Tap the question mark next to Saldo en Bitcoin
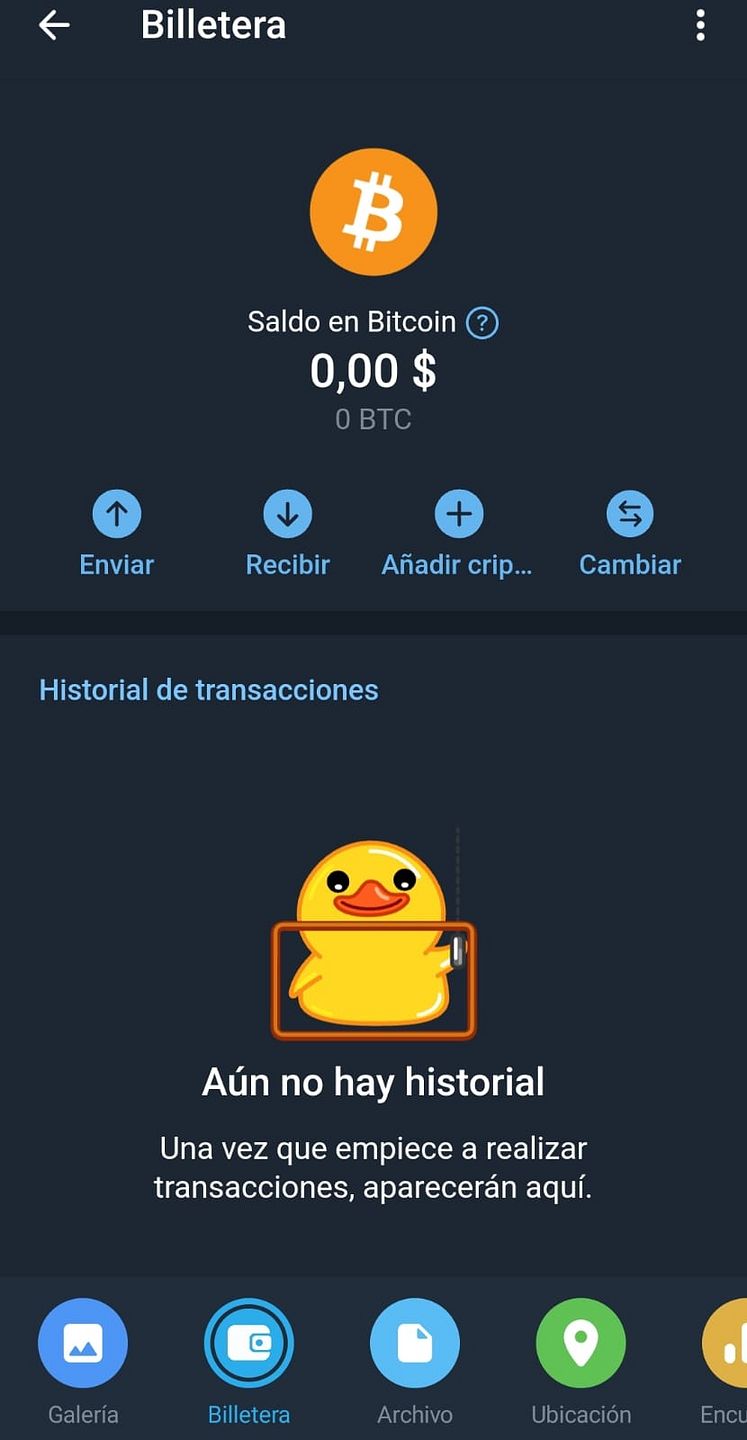 click(x=481, y=322)
